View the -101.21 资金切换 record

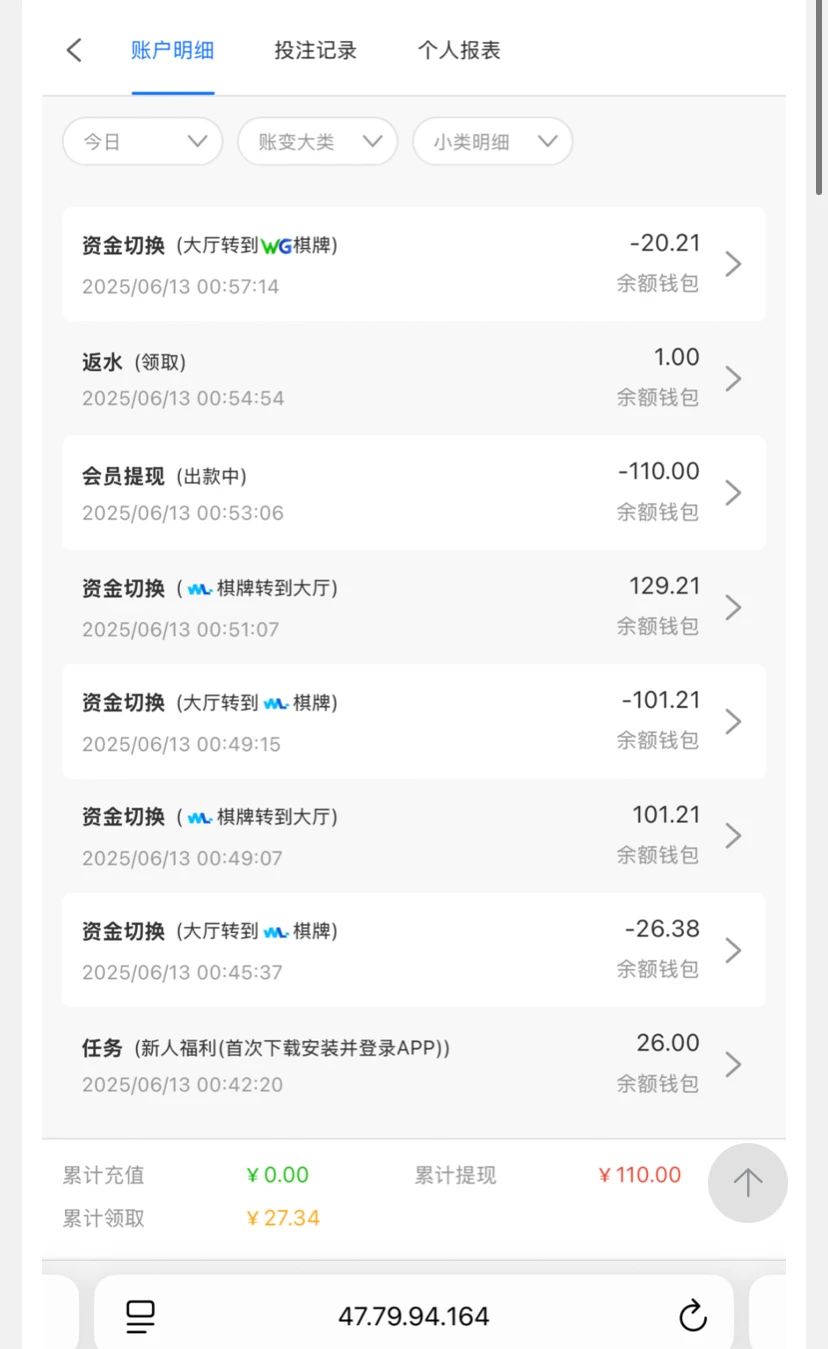413,721
